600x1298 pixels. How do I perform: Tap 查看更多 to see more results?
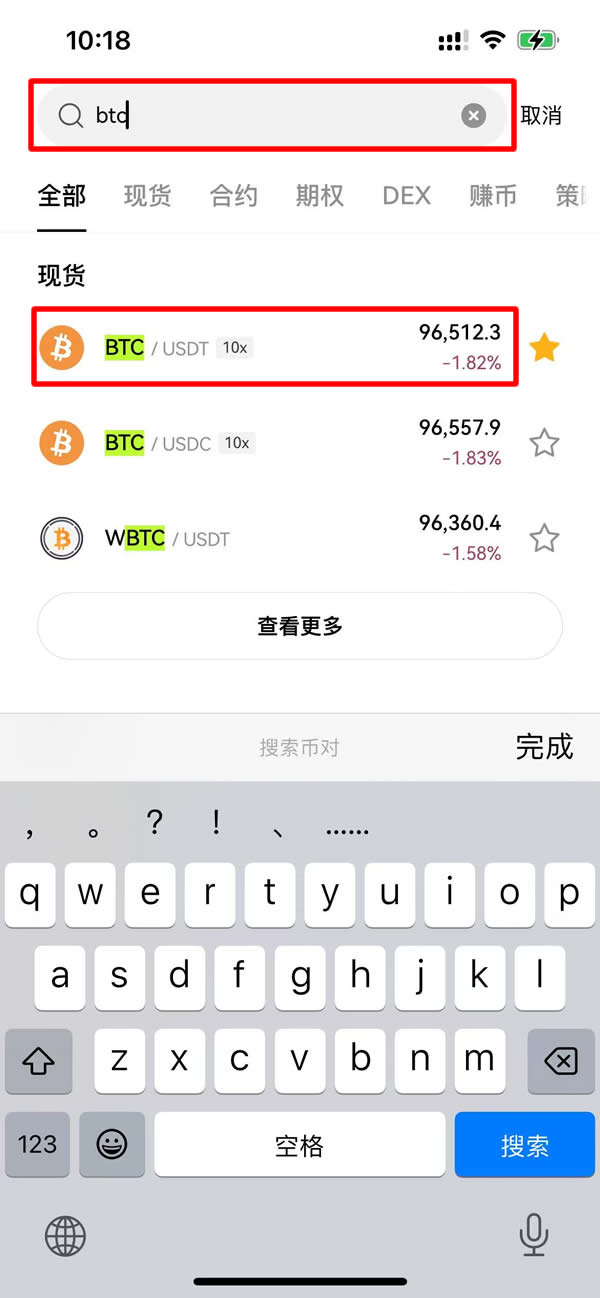(x=300, y=626)
